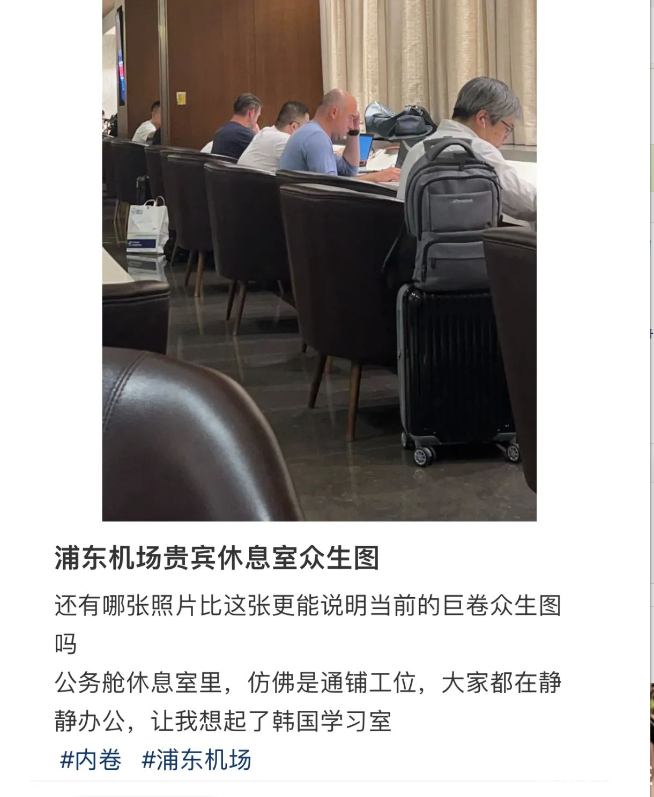Open the #浦东机场 hashtag
The height and width of the screenshot is (797, 654).
click(x=196, y=759)
